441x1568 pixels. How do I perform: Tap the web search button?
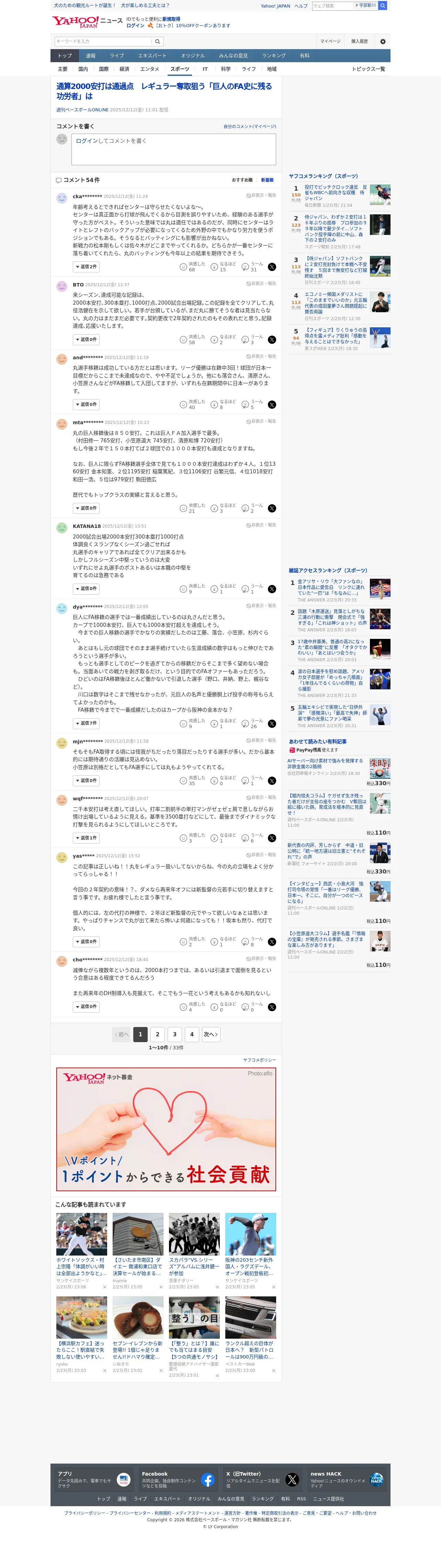coord(383,5)
